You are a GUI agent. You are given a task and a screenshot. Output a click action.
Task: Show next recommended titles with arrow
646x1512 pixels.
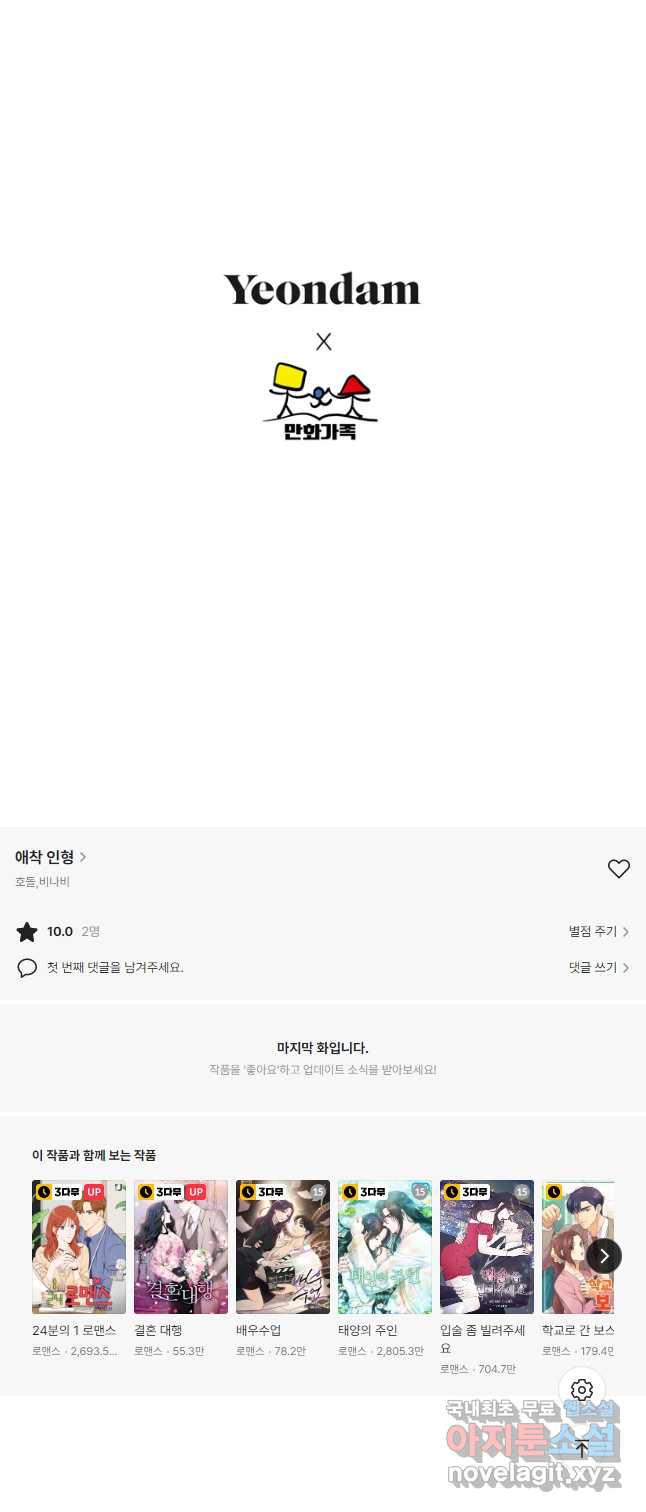pos(604,1256)
